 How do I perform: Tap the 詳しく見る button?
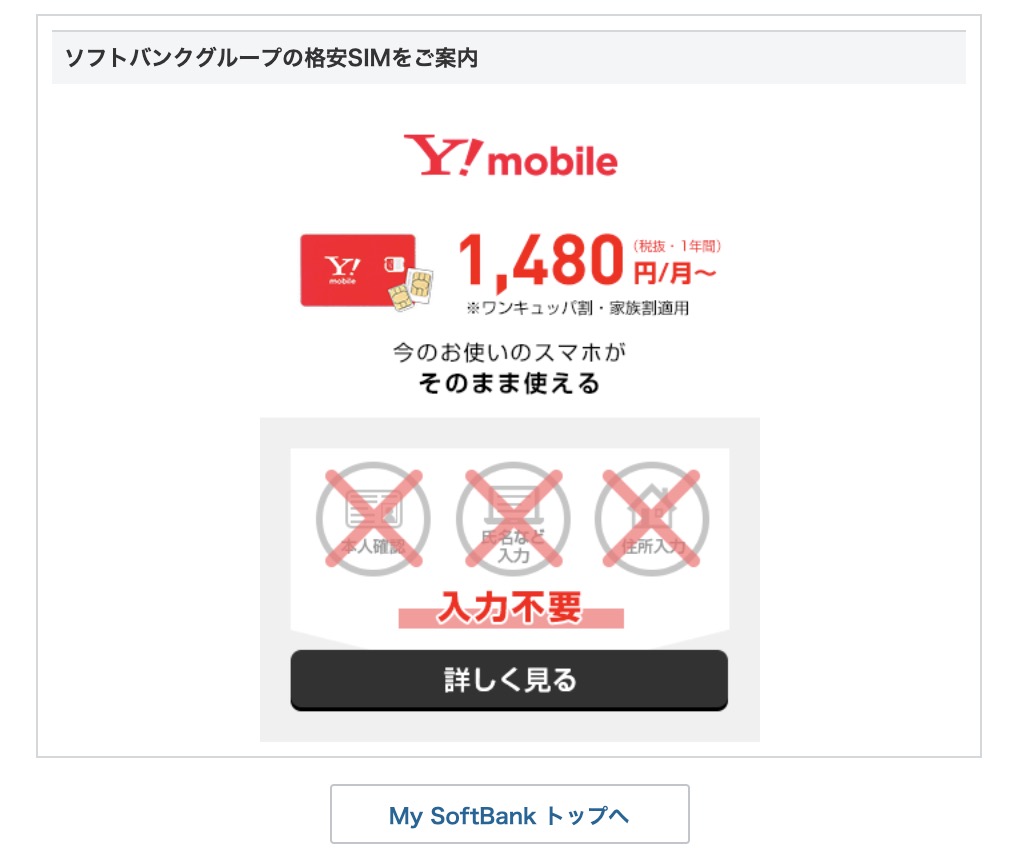[509, 680]
